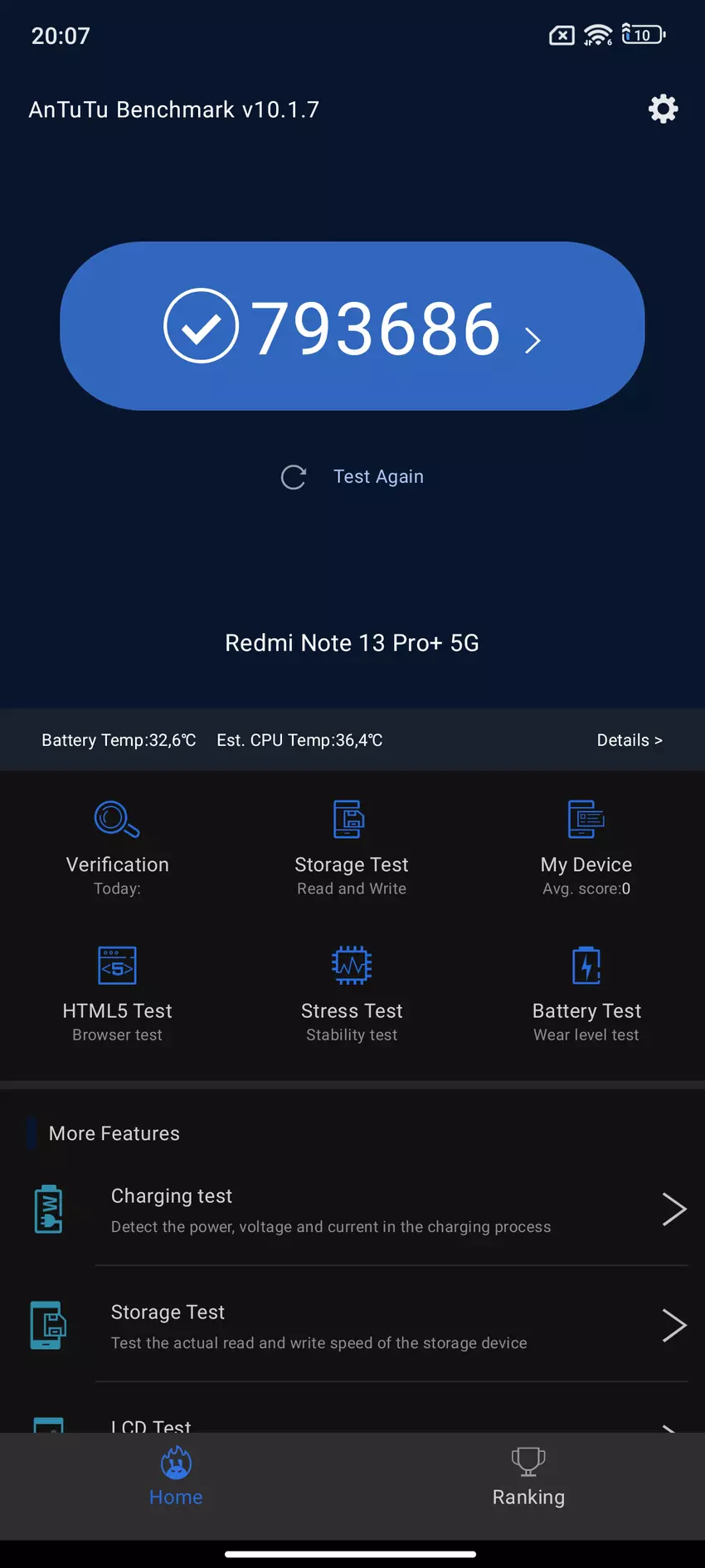Open temperature Details
The image size is (705, 1568).
click(x=629, y=740)
